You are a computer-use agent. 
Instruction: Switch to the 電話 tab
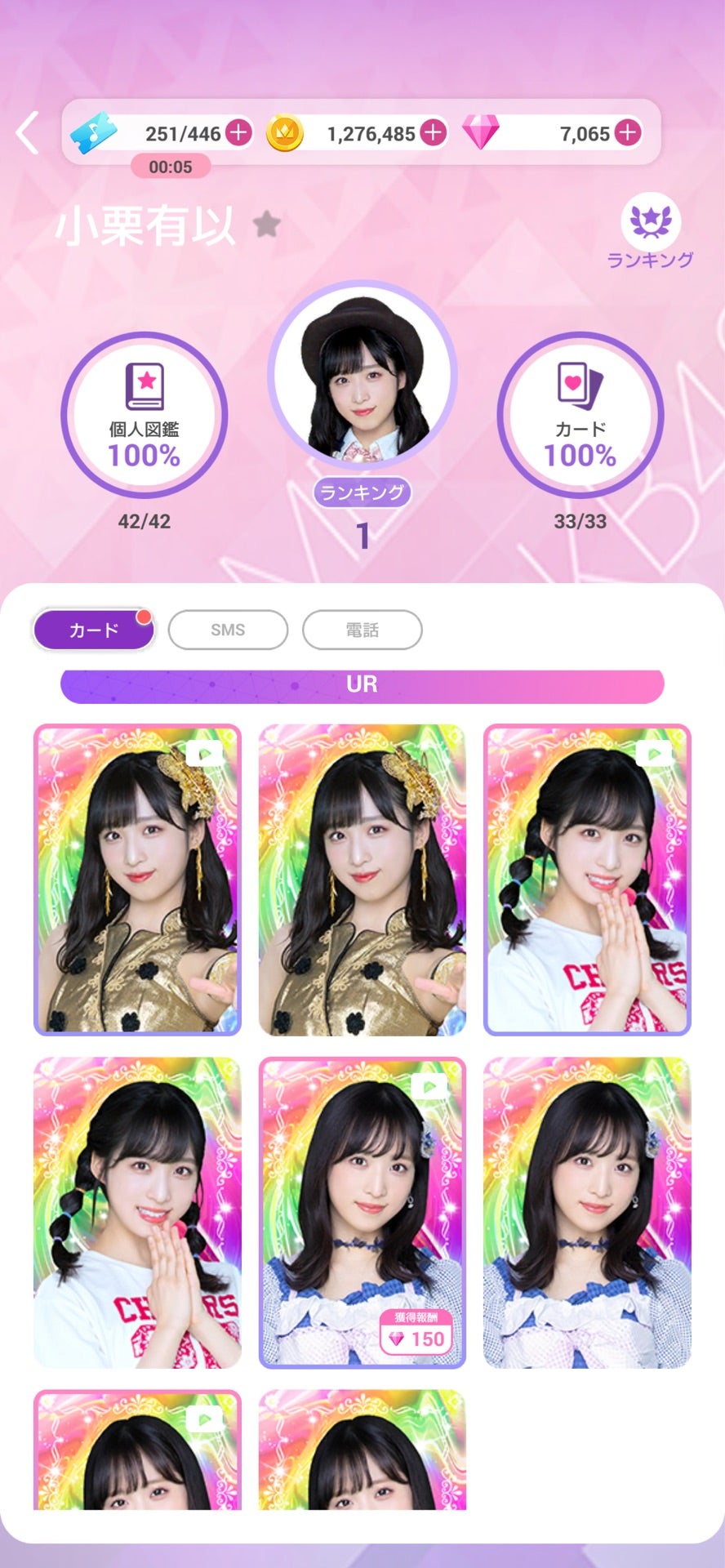tap(362, 630)
